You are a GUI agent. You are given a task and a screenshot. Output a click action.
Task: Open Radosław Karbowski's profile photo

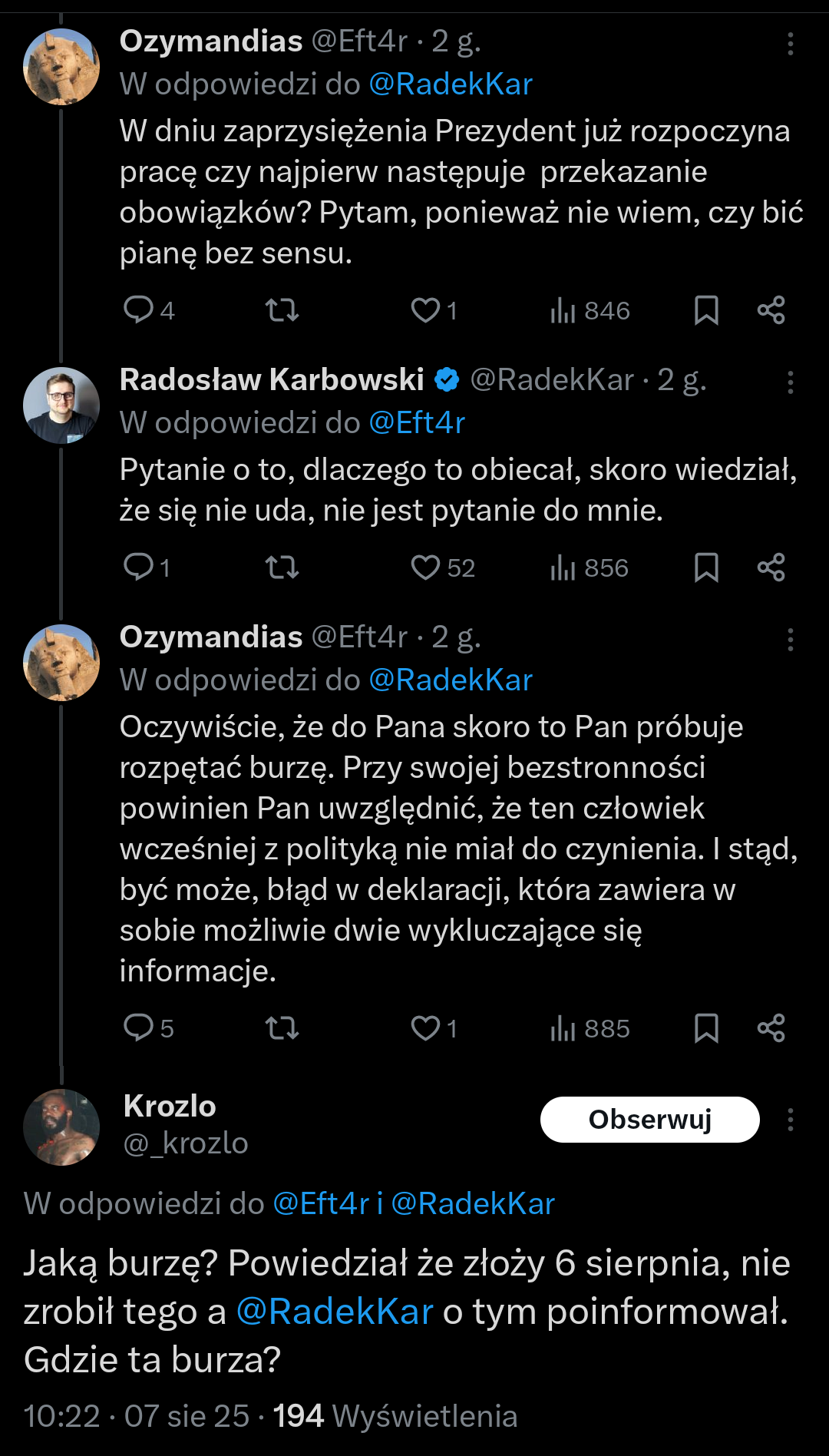(61, 405)
